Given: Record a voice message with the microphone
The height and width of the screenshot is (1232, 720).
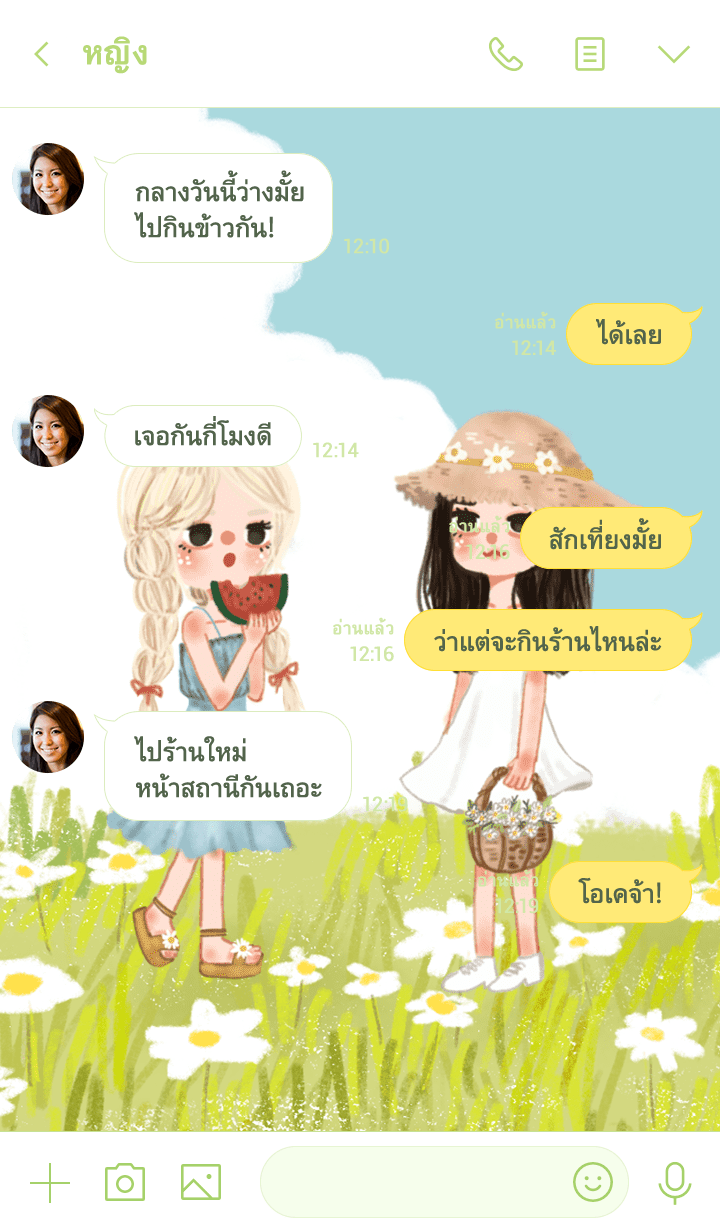Looking at the screenshot, I should (675, 1183).
